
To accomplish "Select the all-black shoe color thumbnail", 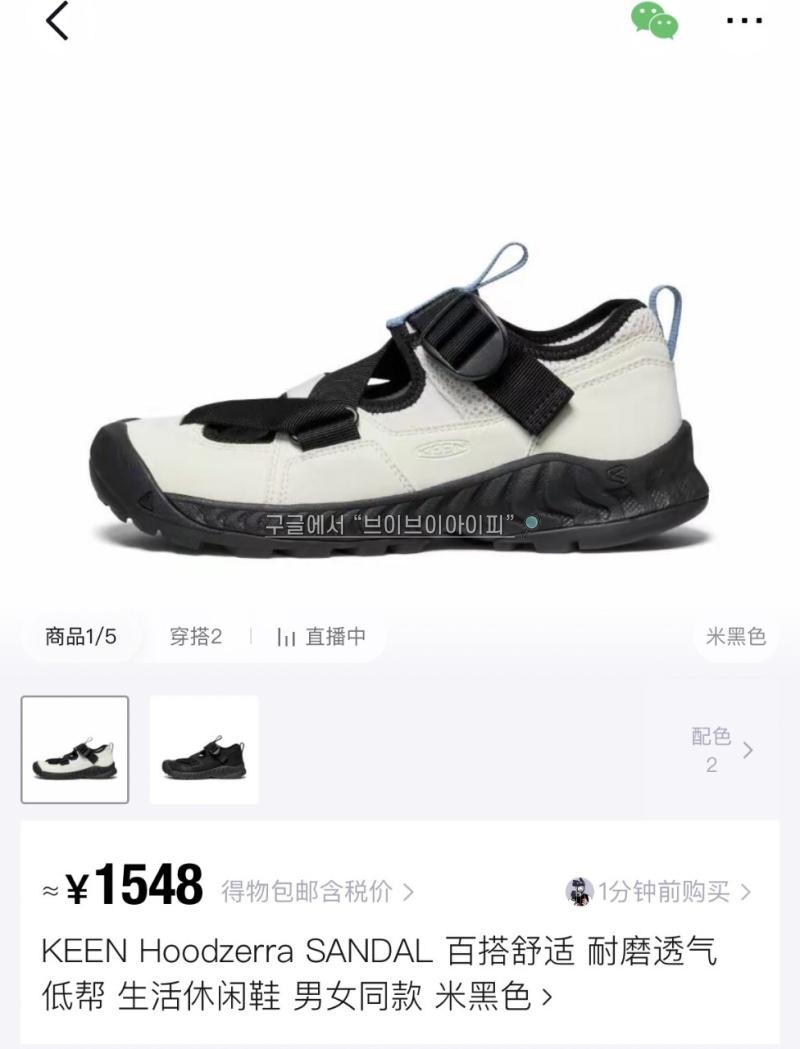I will pyautogui.click(x=204, y=750).
